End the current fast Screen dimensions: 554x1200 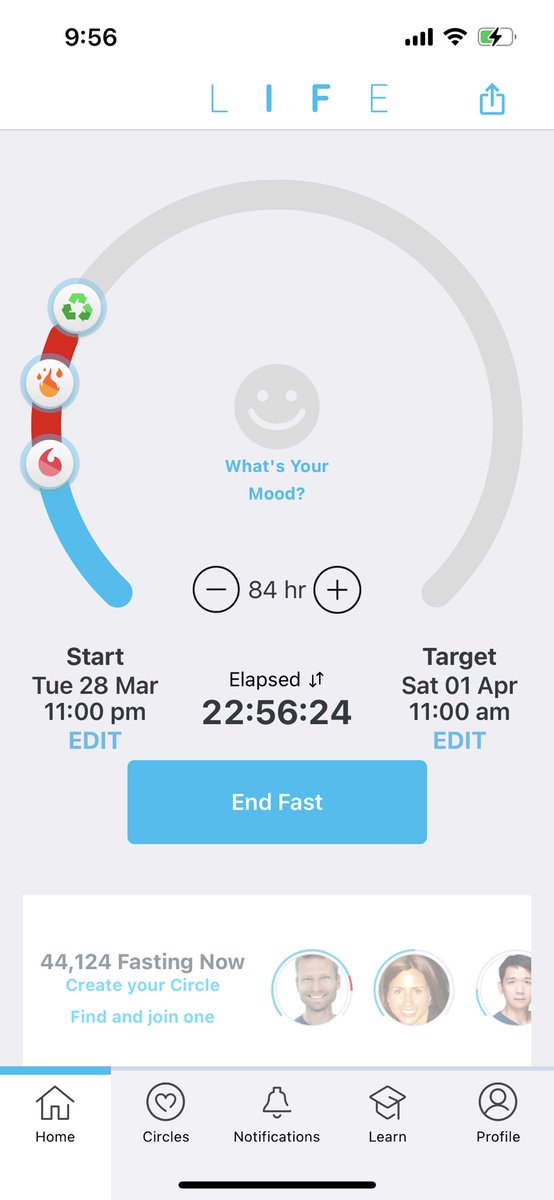[277, 802]
